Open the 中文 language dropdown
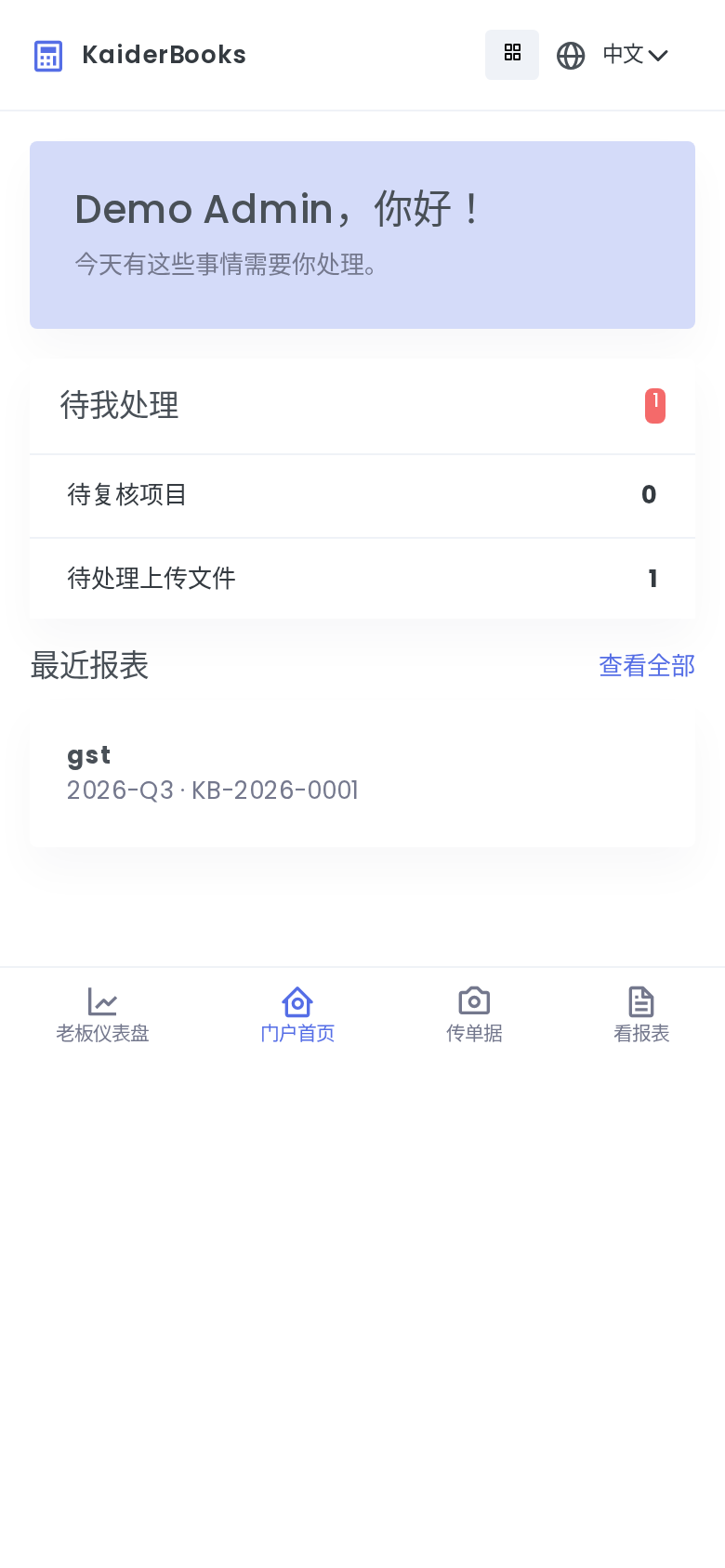The width and height of the screenshot is (725, 1568). tap(613, 55)
